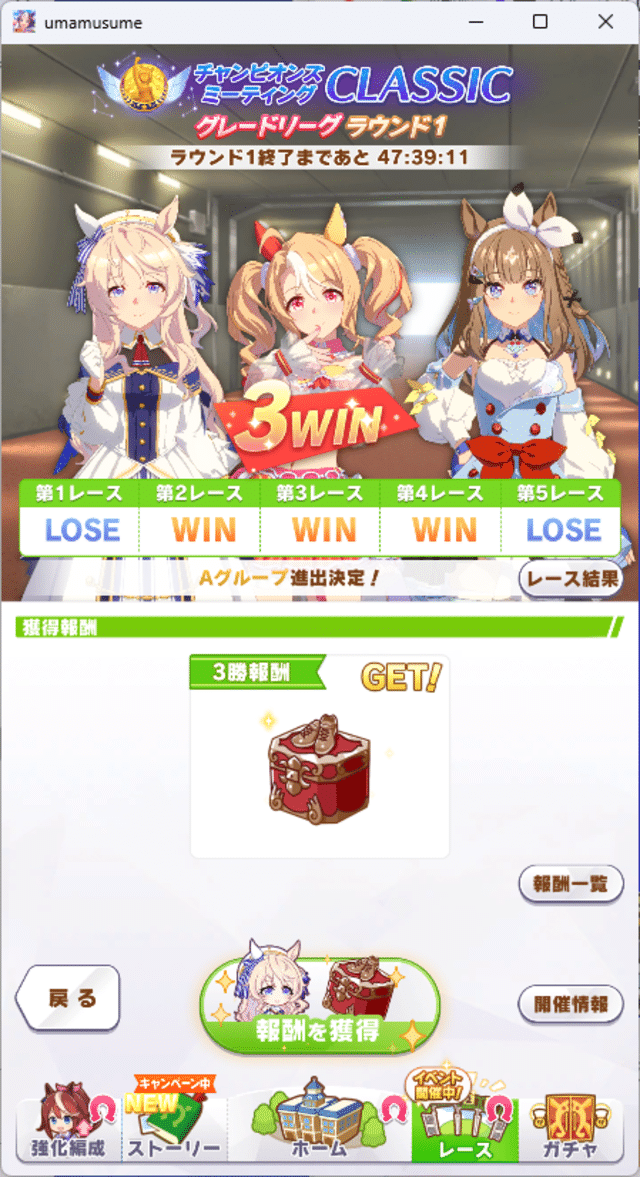The width and height of the screenshot is (640, 1177).
Task: Maximize the umamusume window
Action: (540, 22)
